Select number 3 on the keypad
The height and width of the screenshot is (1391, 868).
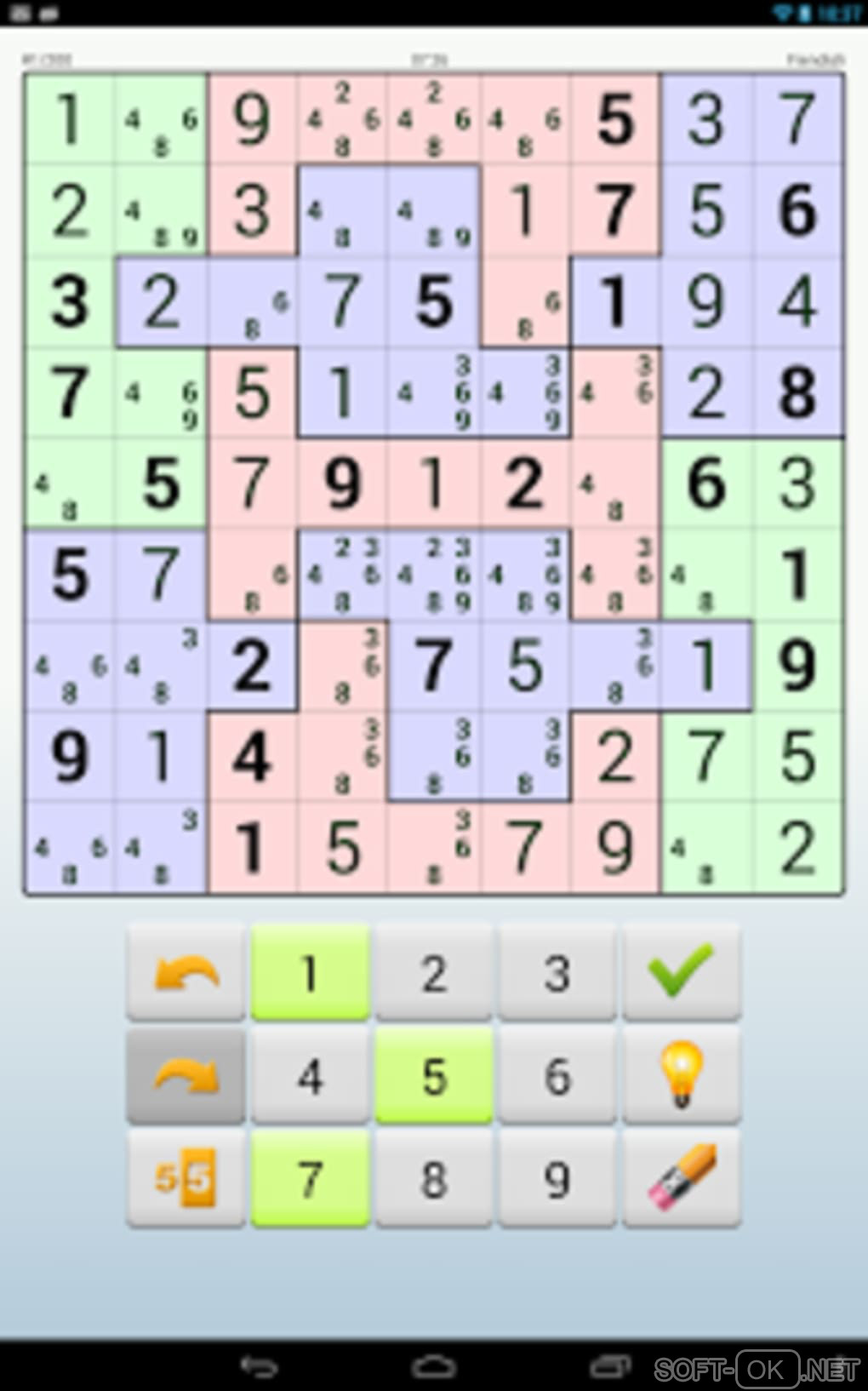pos(557,972)
